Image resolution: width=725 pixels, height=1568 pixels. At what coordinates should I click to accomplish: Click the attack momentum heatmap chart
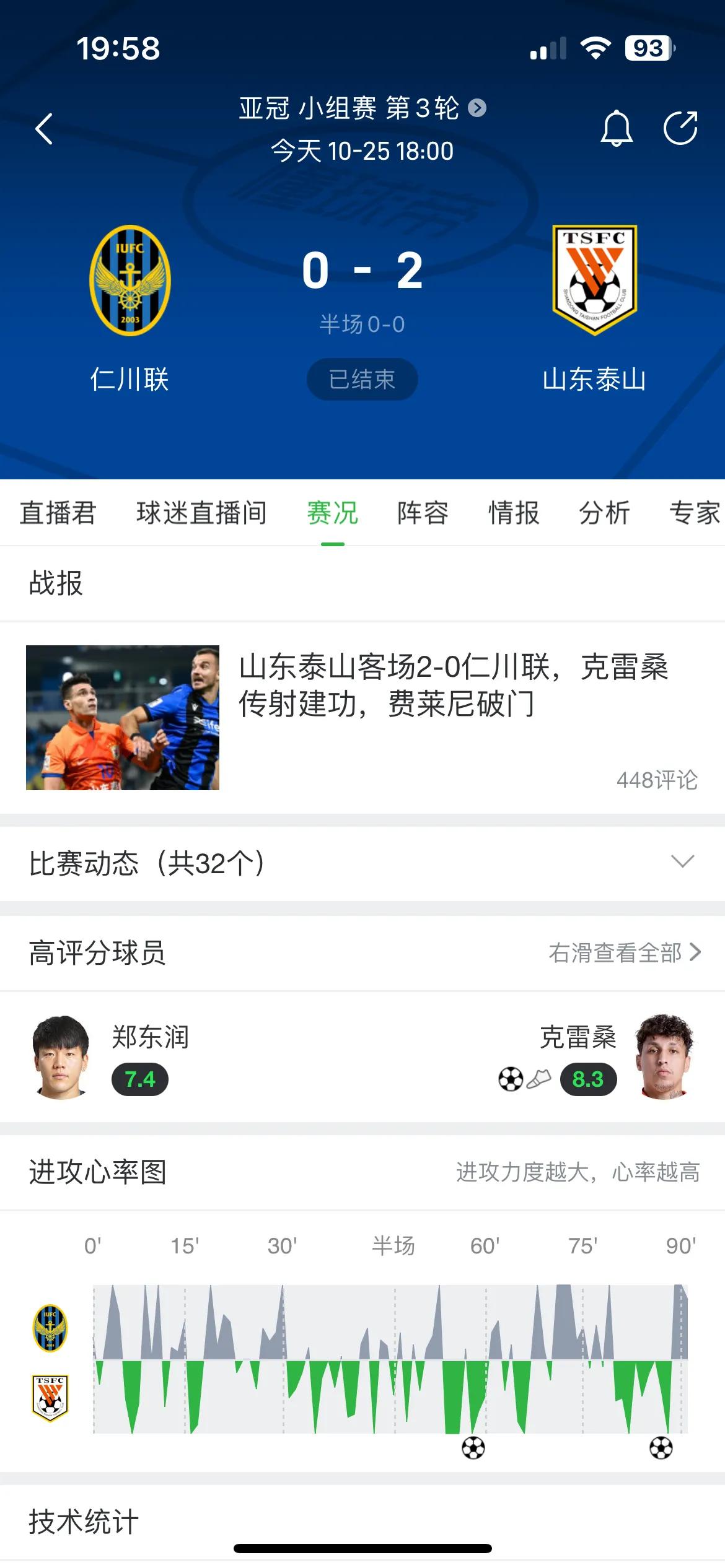390,1356
